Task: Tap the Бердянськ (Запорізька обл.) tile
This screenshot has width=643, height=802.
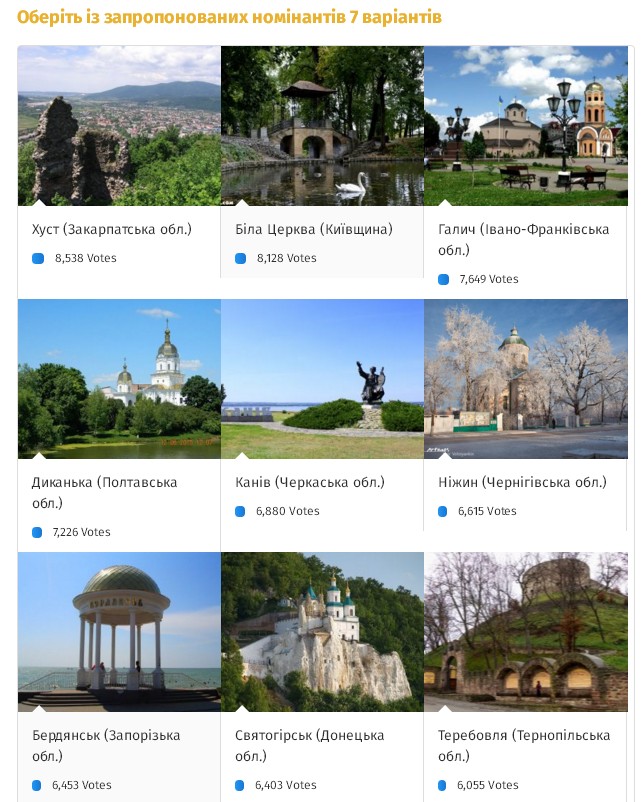Action: [119, 632]
